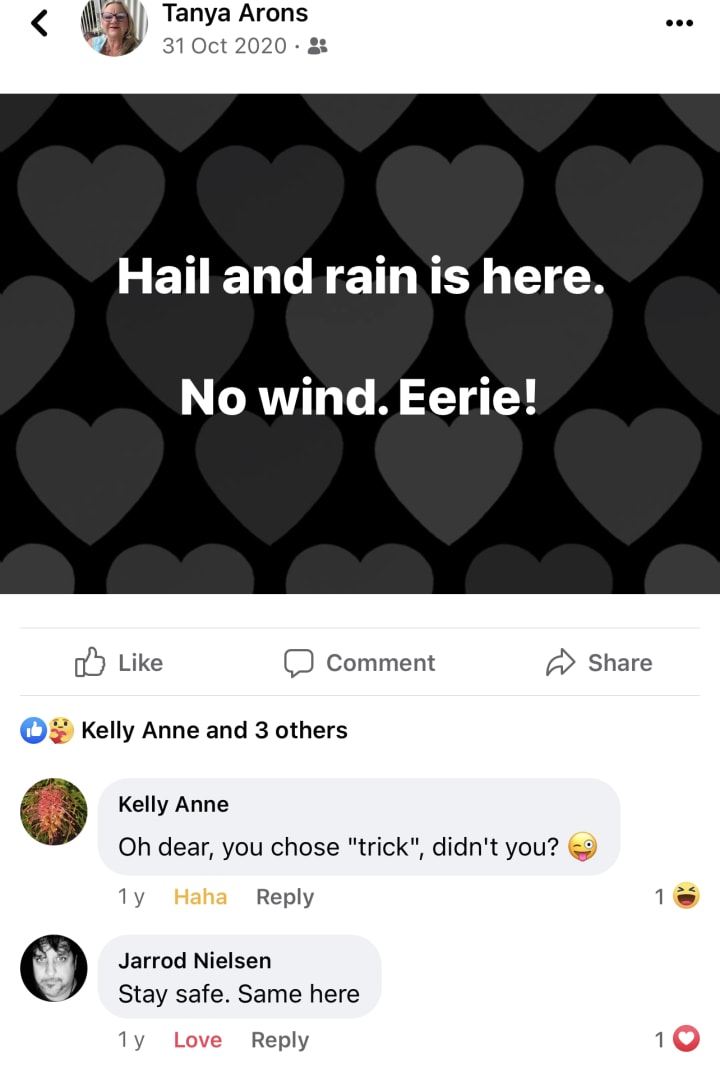
Task: Comment on the post
Action: point(360,663)
